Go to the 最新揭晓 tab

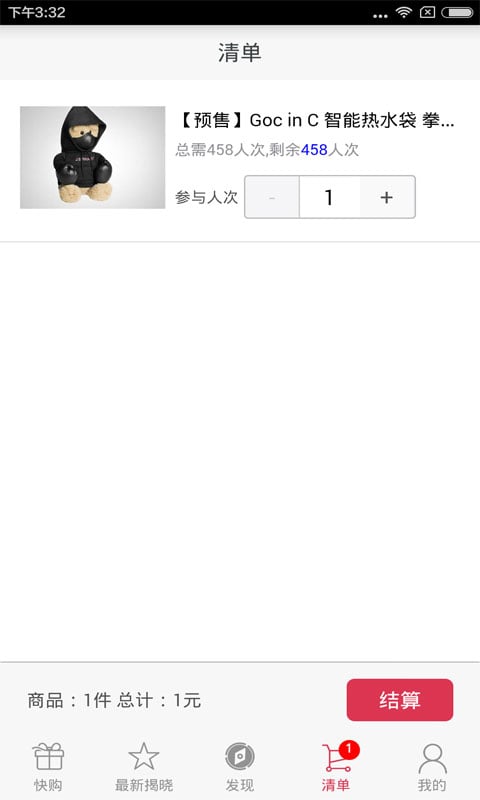tap(144, 767)
